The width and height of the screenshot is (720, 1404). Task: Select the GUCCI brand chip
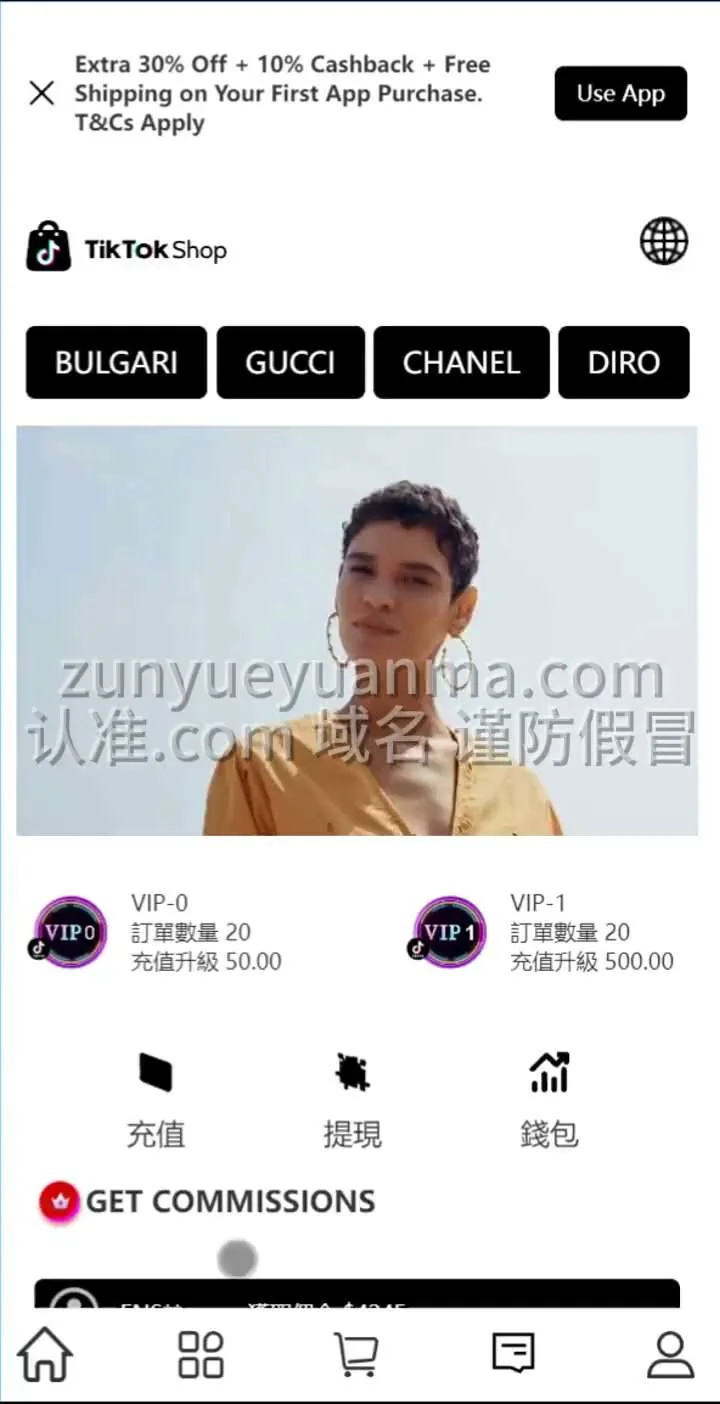tap(290, 362)
